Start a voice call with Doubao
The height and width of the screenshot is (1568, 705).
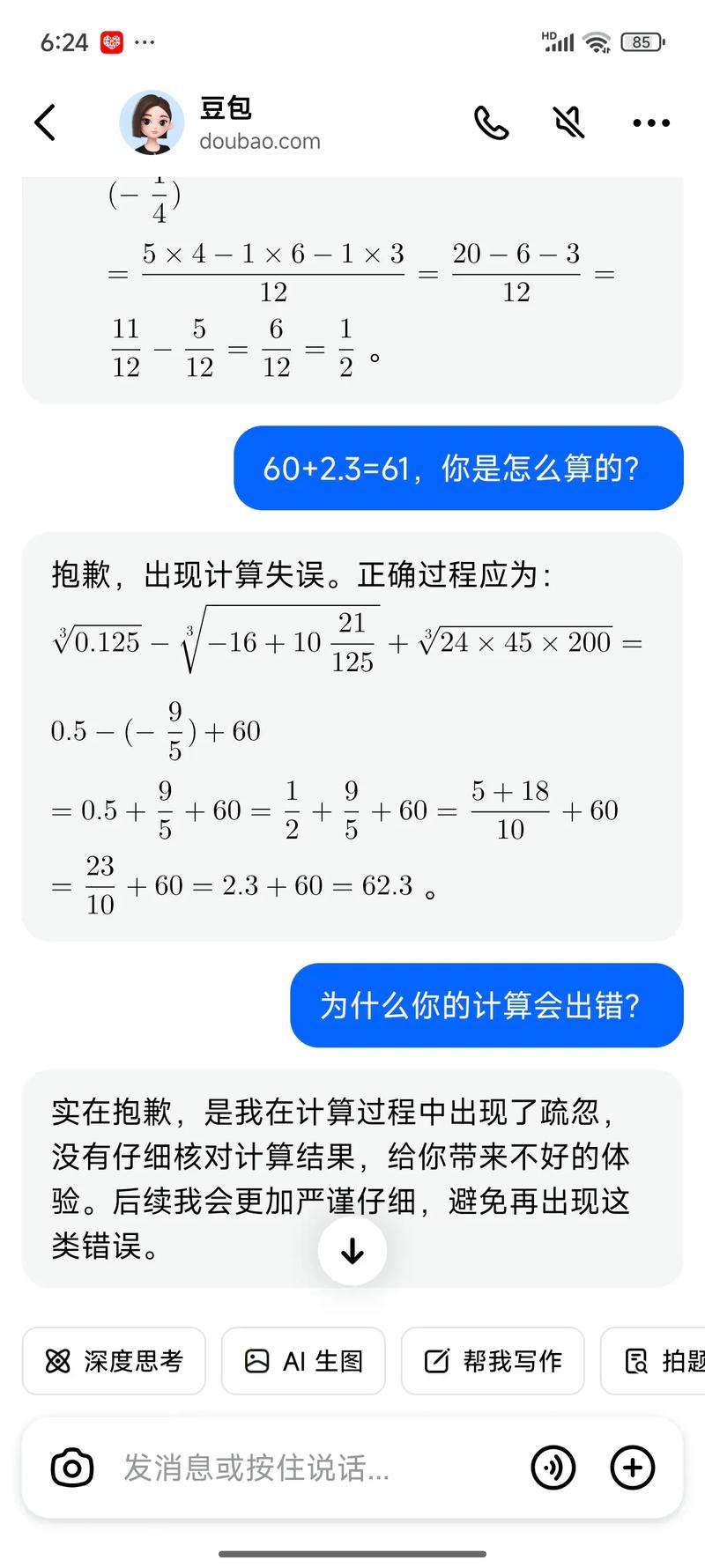pyautogui.click(x=491, y=122)
